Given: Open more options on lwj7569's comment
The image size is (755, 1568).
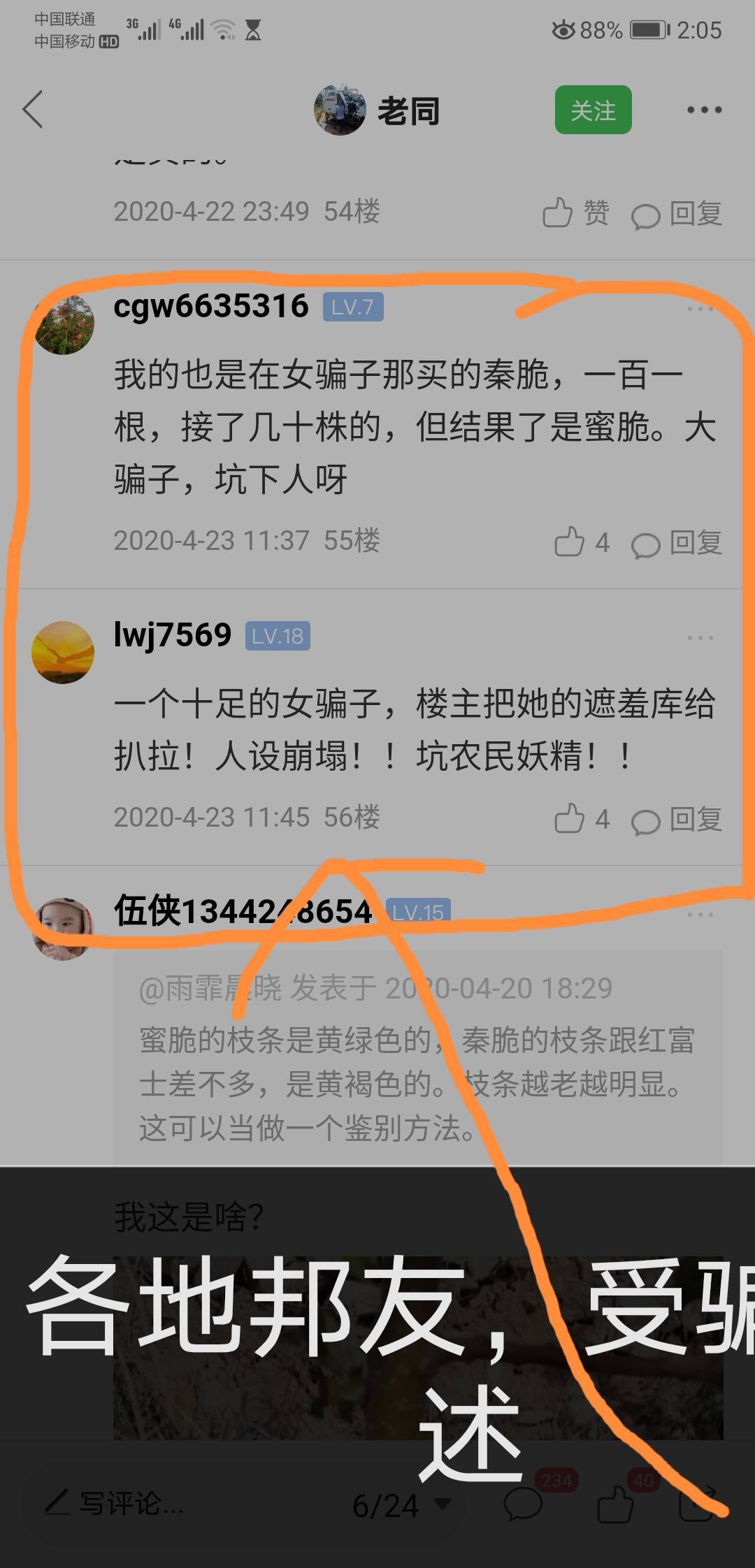Looking at the screenshot, I should pyautogui.click(x=700, y=637).
